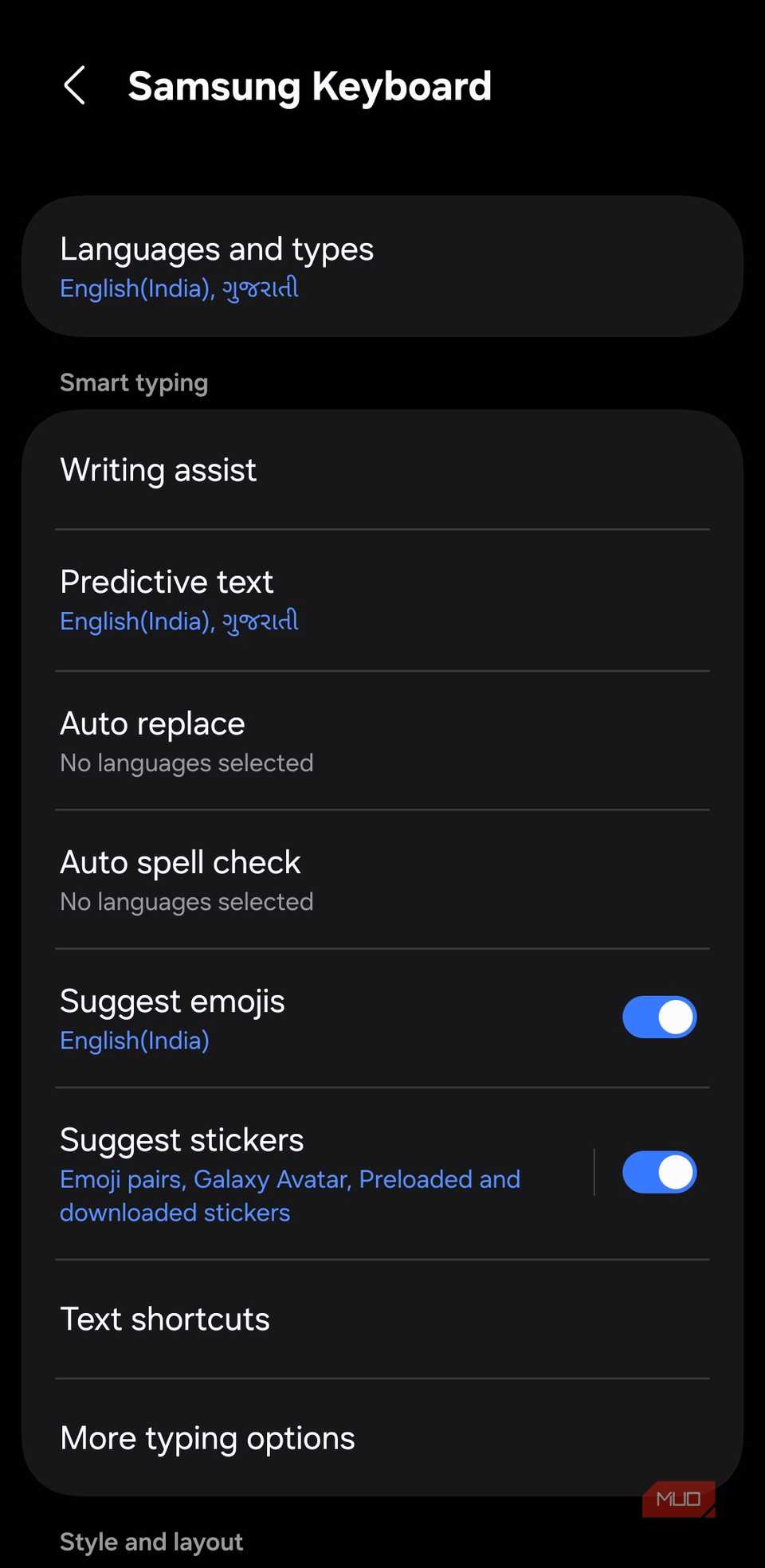Tap the Style and layout section header
Image resolution: width=765 pixels, height=1568 pixels.
(x=151, y=1542)
